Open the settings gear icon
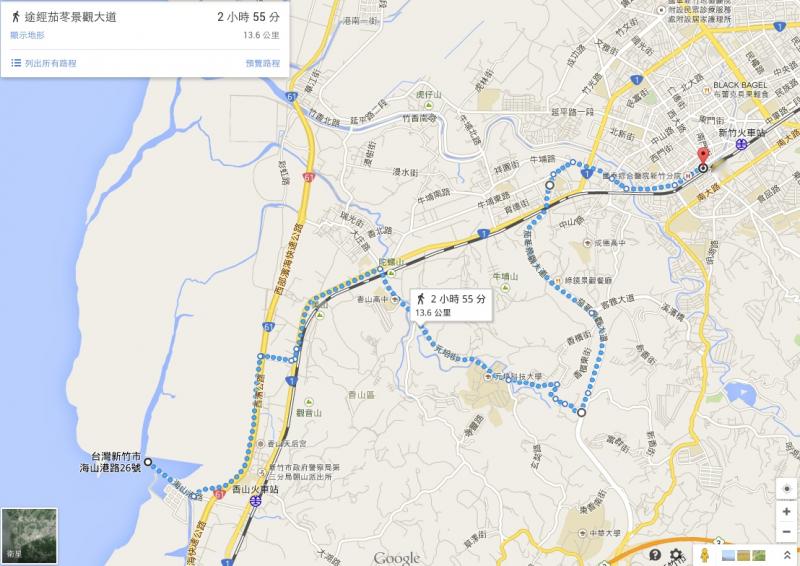The image size is (800, 566). pyautogui.click(x=677, y=554)
